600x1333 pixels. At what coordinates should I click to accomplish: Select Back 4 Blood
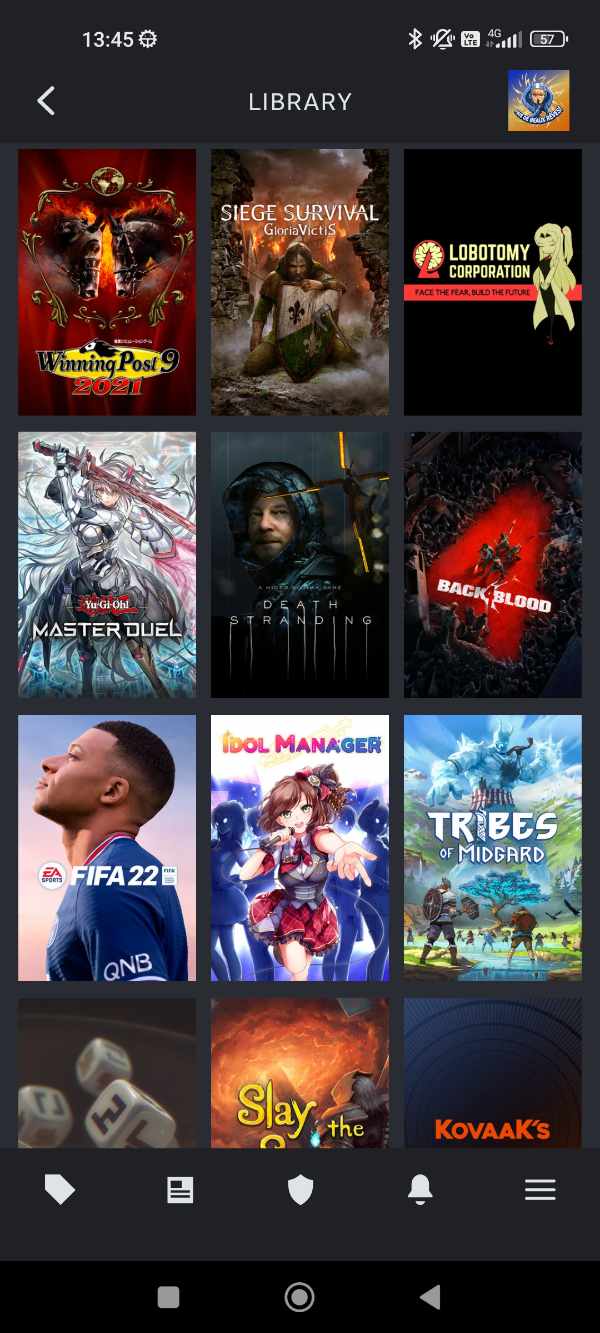(492, 565)
